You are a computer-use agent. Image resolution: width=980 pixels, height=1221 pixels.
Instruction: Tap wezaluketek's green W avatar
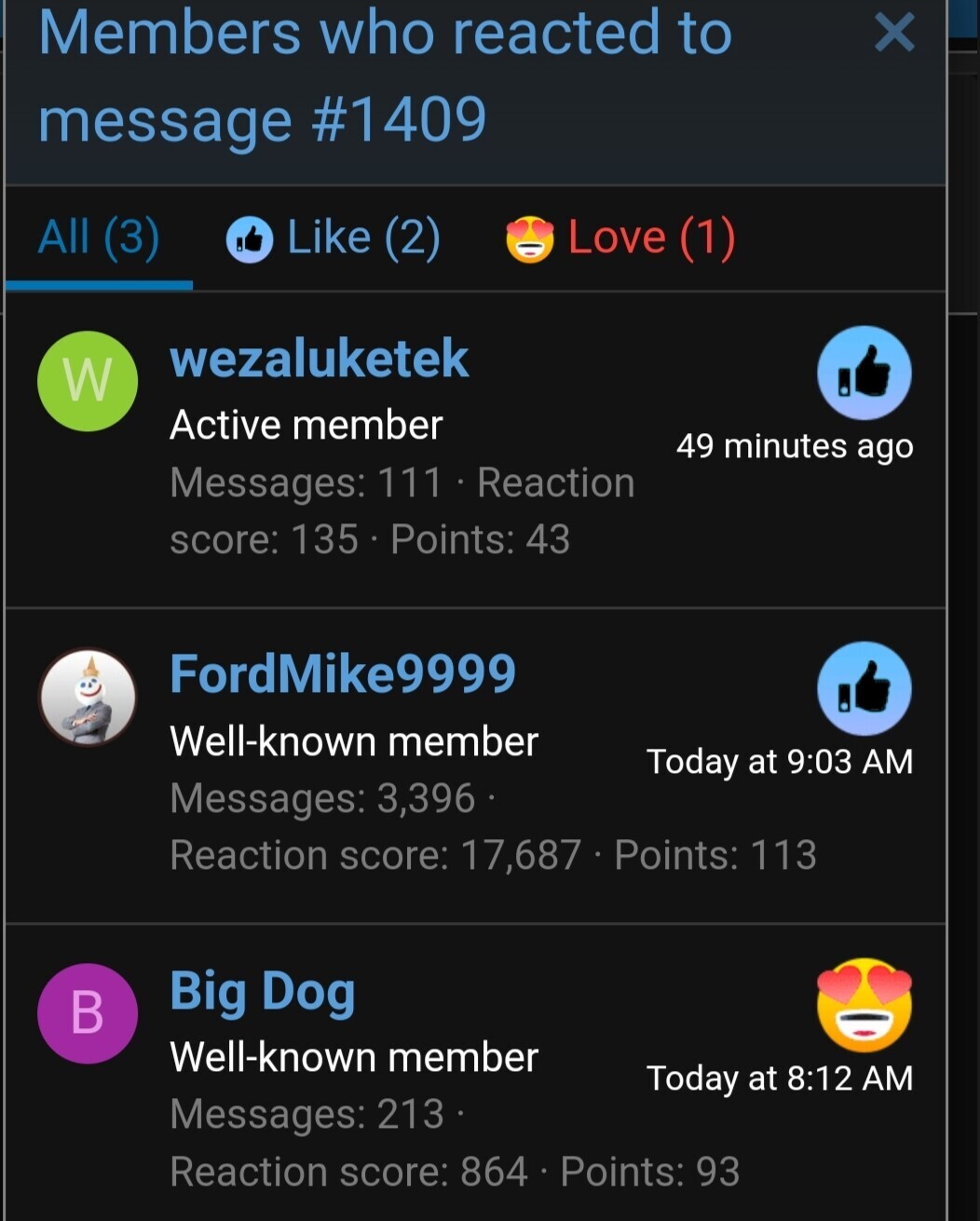point(88,381)
